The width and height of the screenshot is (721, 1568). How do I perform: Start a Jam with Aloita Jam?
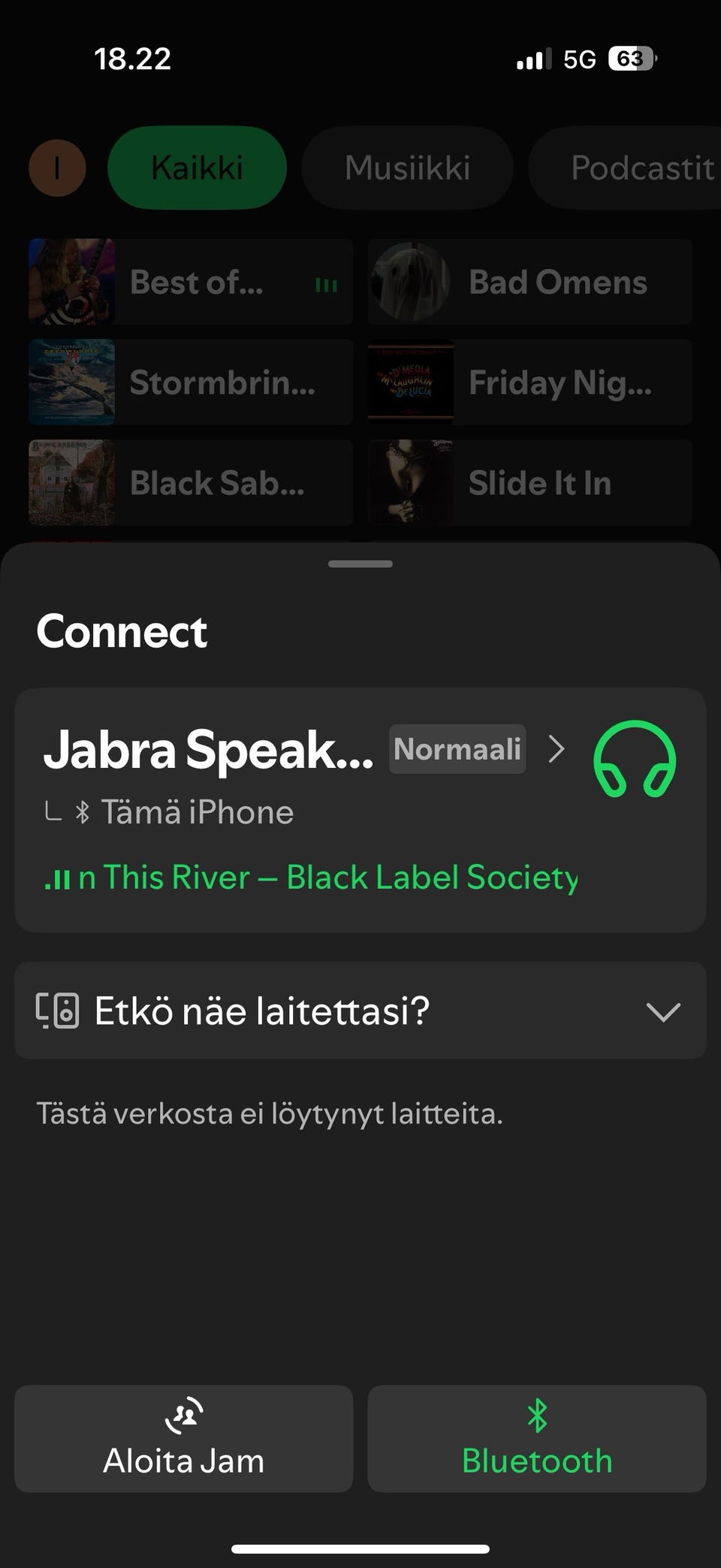[x=184, y=1438]
